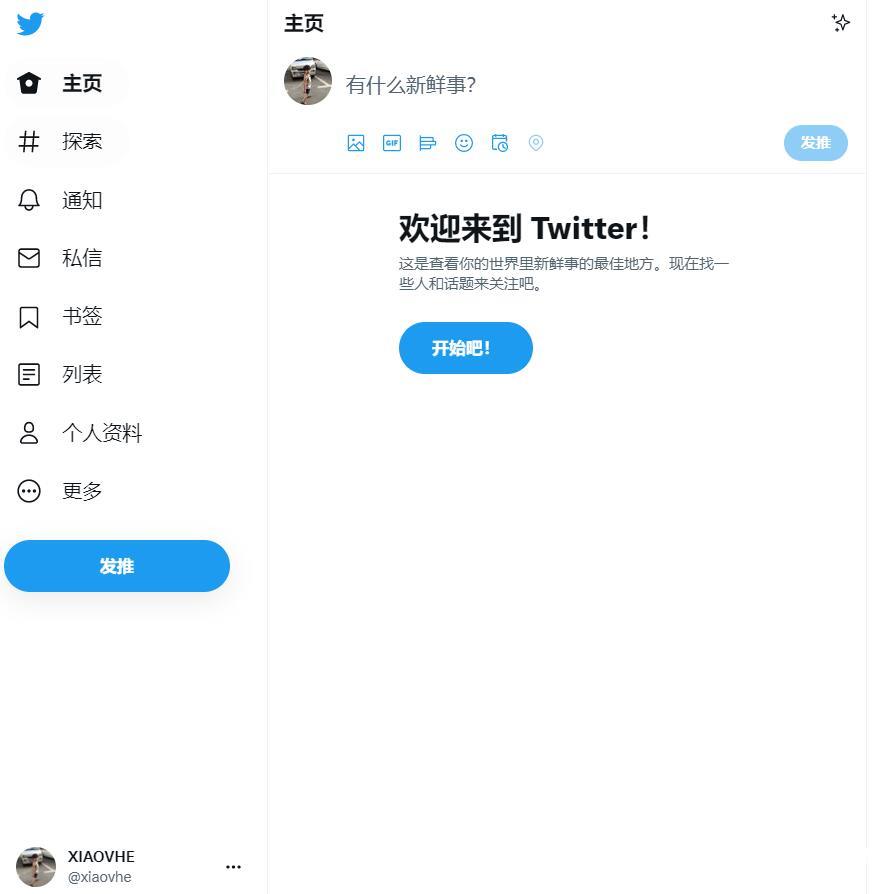
Task: Schedule the tweet with calendar icon
Action: point(500,143)
